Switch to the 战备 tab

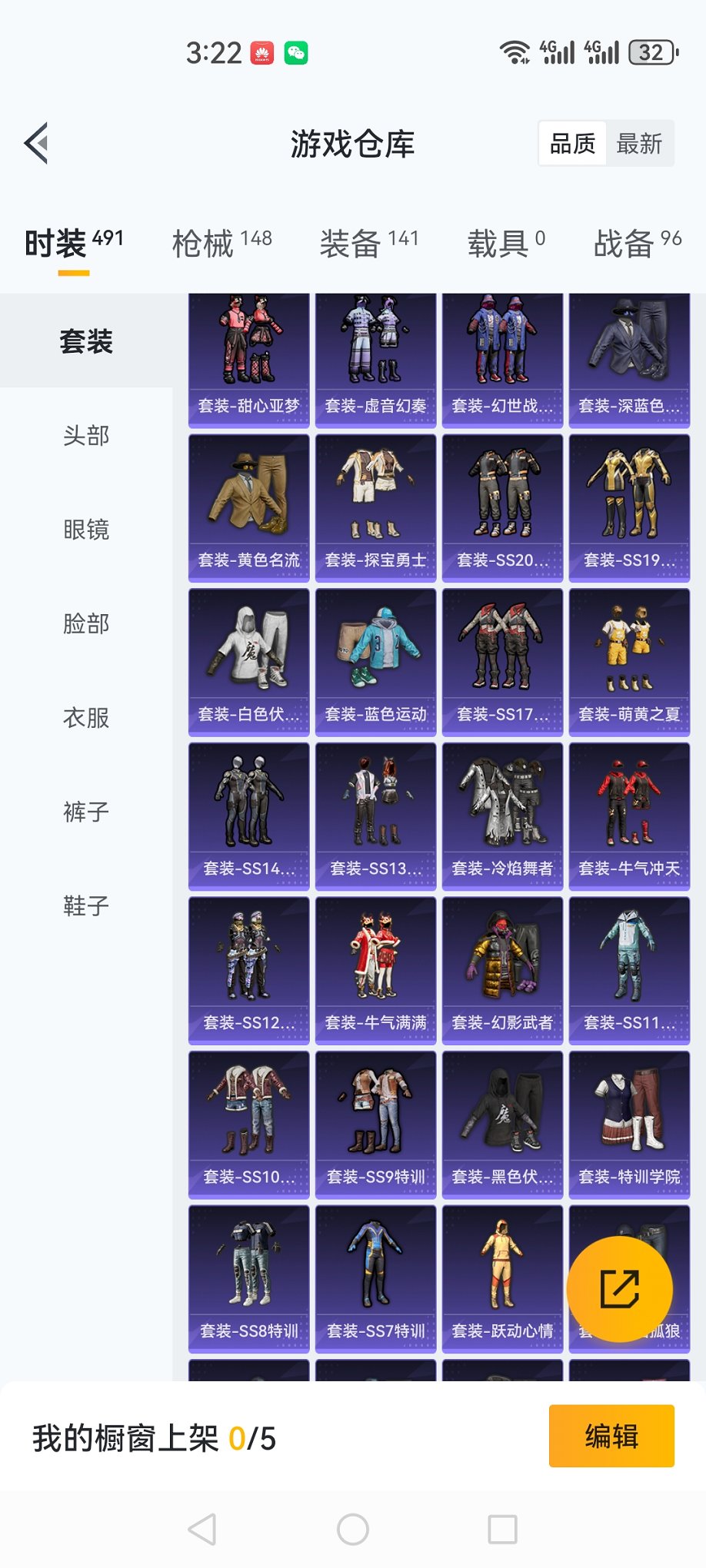tap(637, 244)
